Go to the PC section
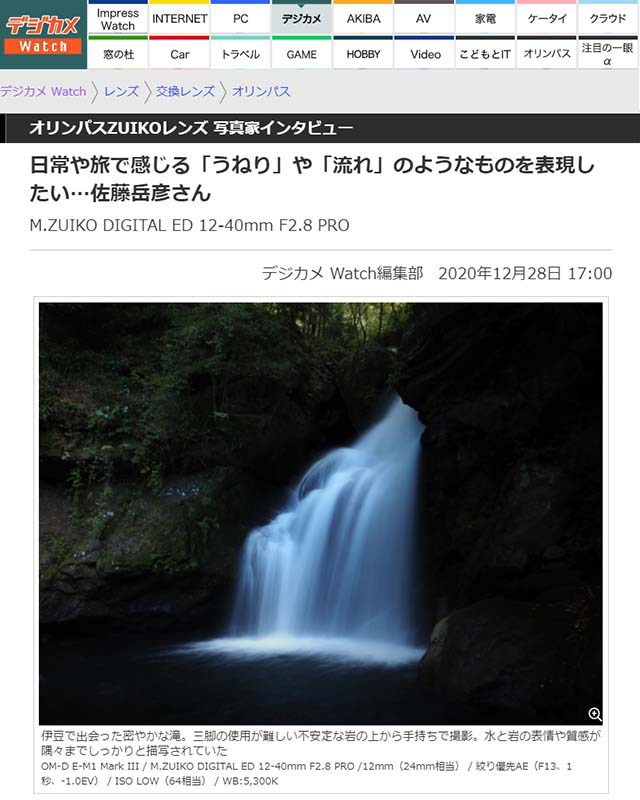The height and width of the screenshot is (800, 640). click(240, 19)
